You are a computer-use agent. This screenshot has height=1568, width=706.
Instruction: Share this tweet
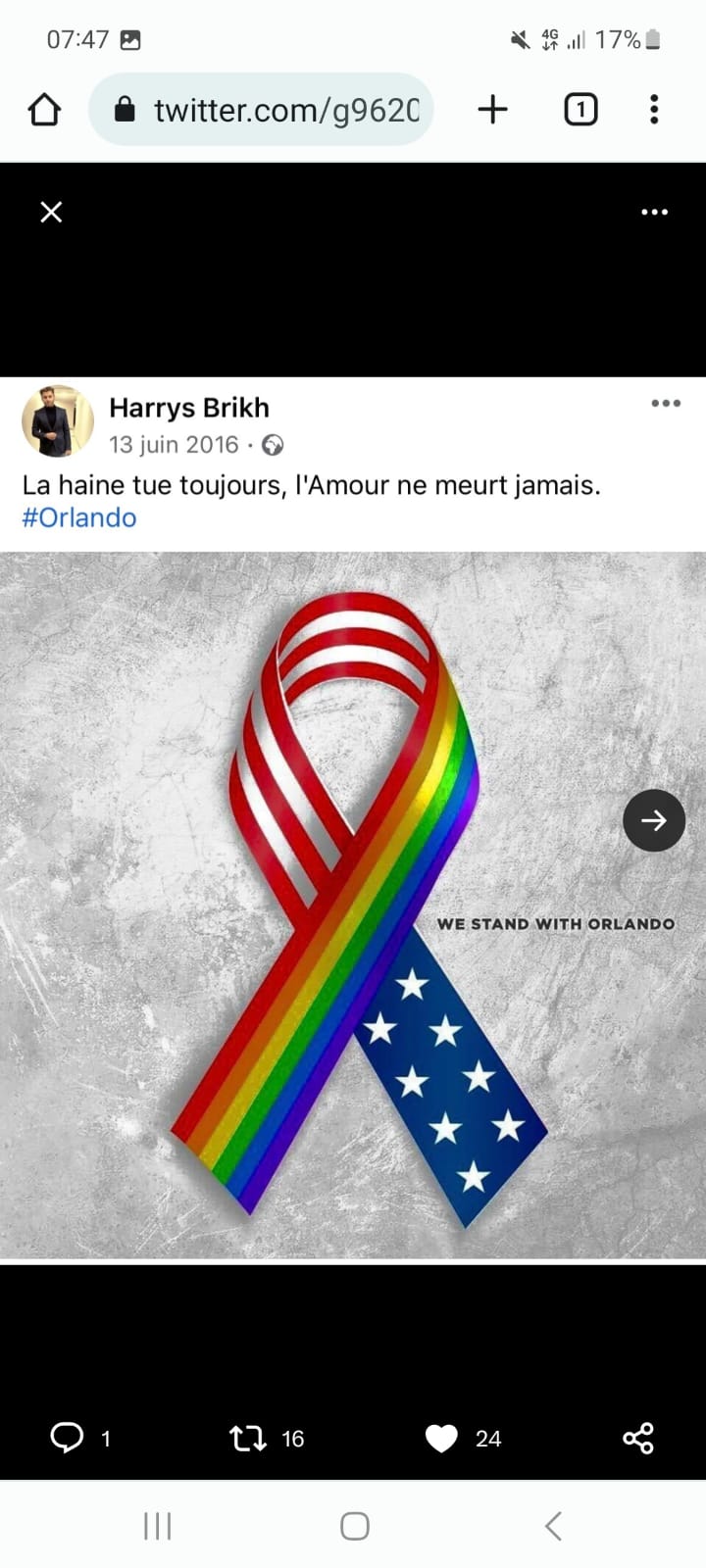[638, 1438]
